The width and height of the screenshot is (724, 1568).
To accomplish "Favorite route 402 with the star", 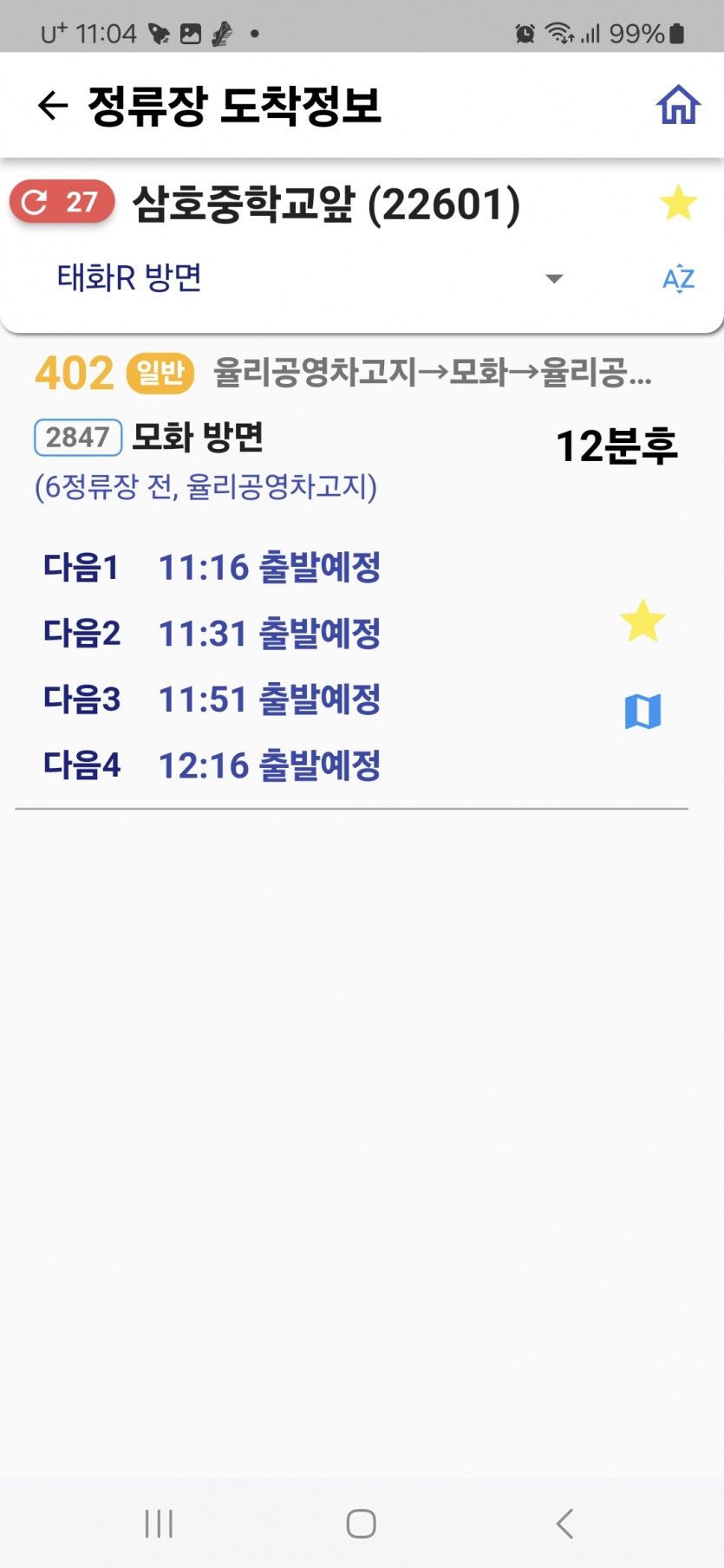I will click(642, 621).
